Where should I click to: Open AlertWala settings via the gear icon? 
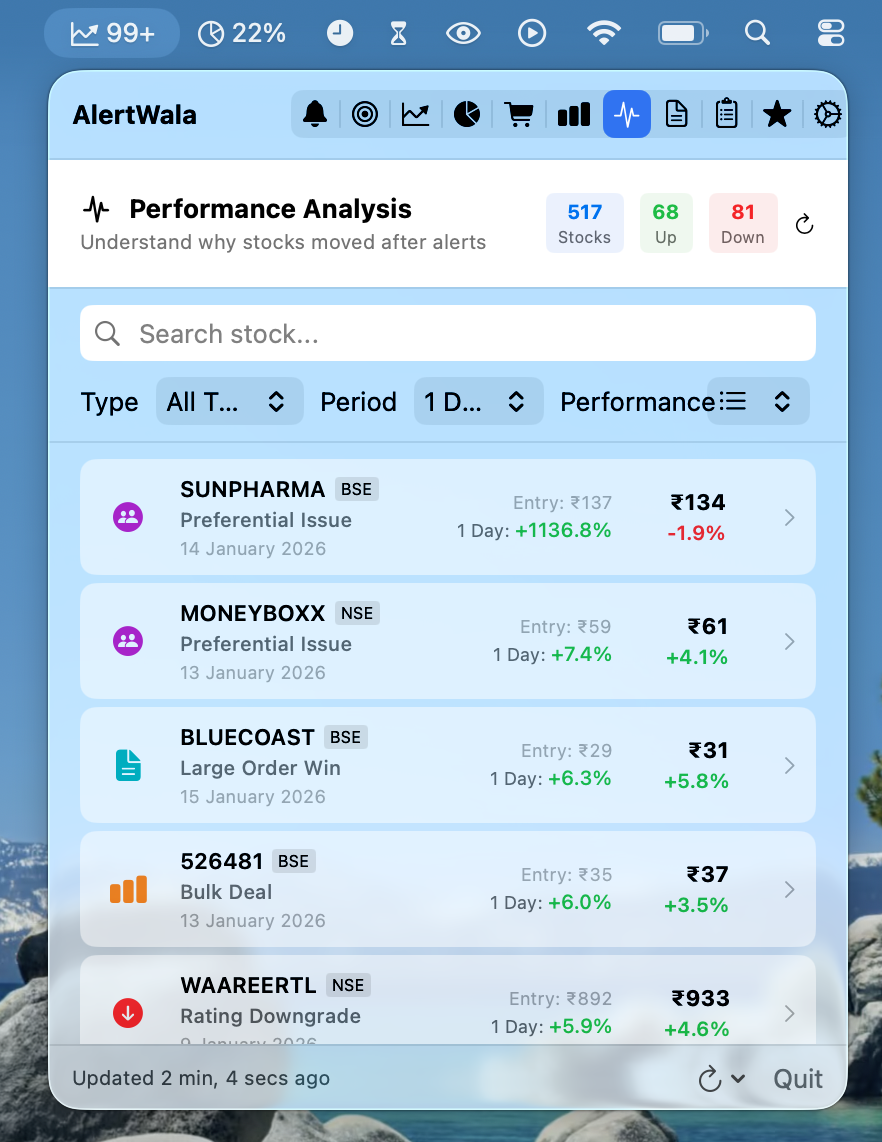pyautogui.click(x=828, y=113)
